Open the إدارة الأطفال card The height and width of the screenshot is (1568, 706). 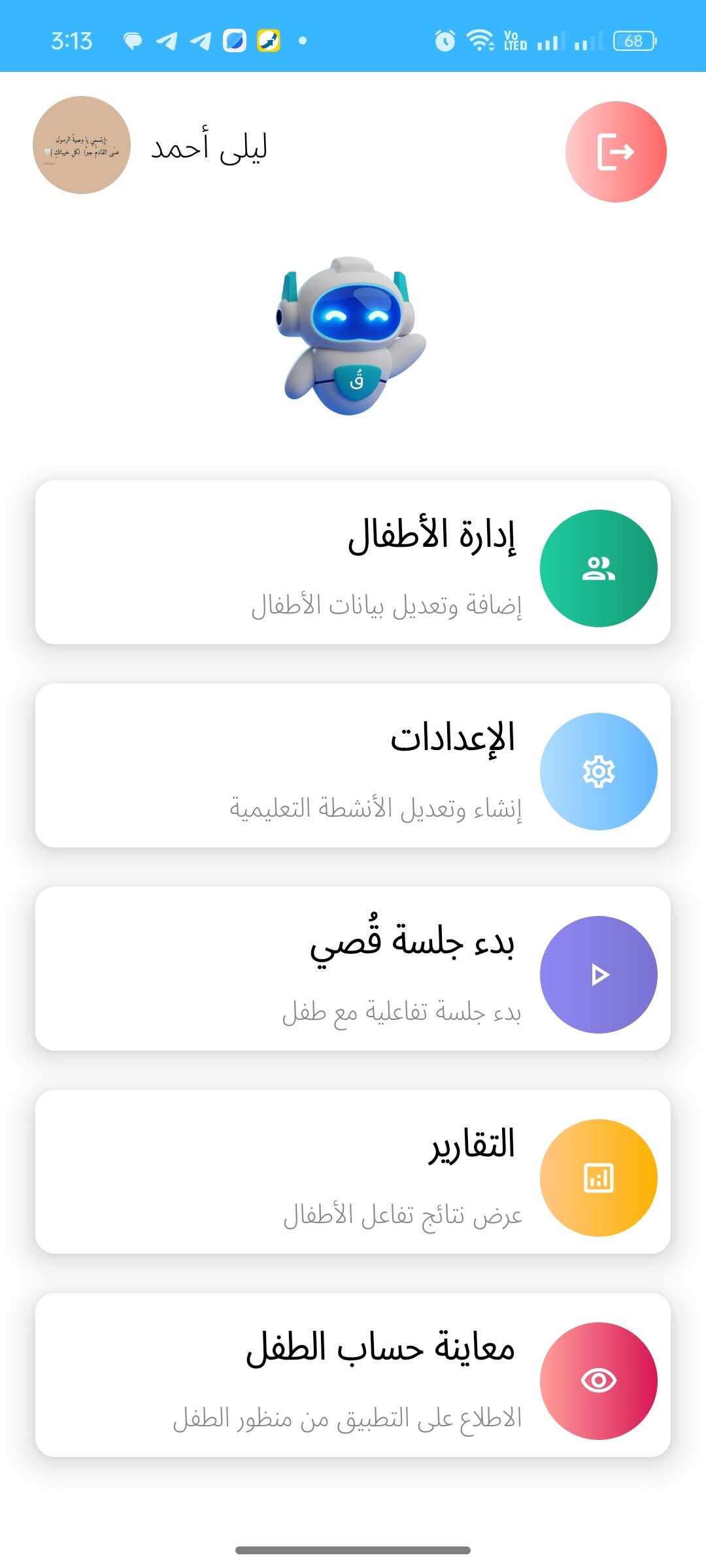(353, 562)
